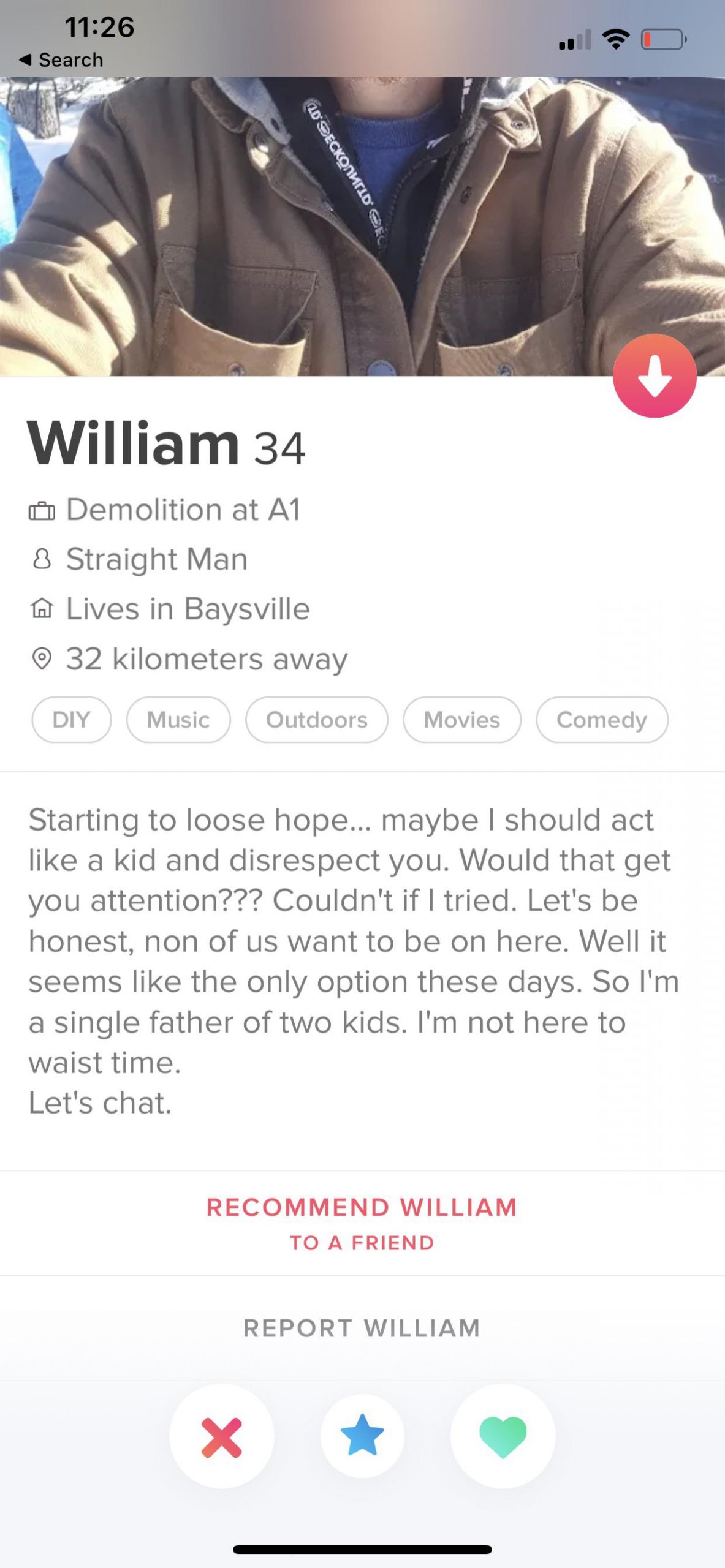Reject William with the X button
Screen dimensions: 725x1568
pos(221,1437)
